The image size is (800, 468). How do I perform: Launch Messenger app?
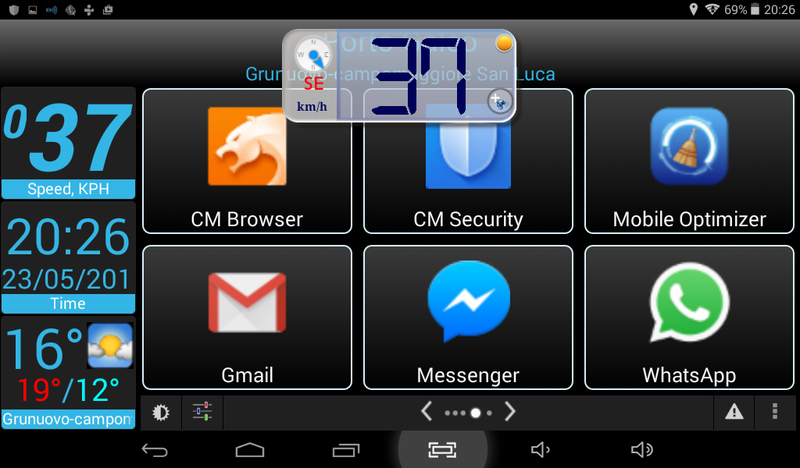click(468, 316)
